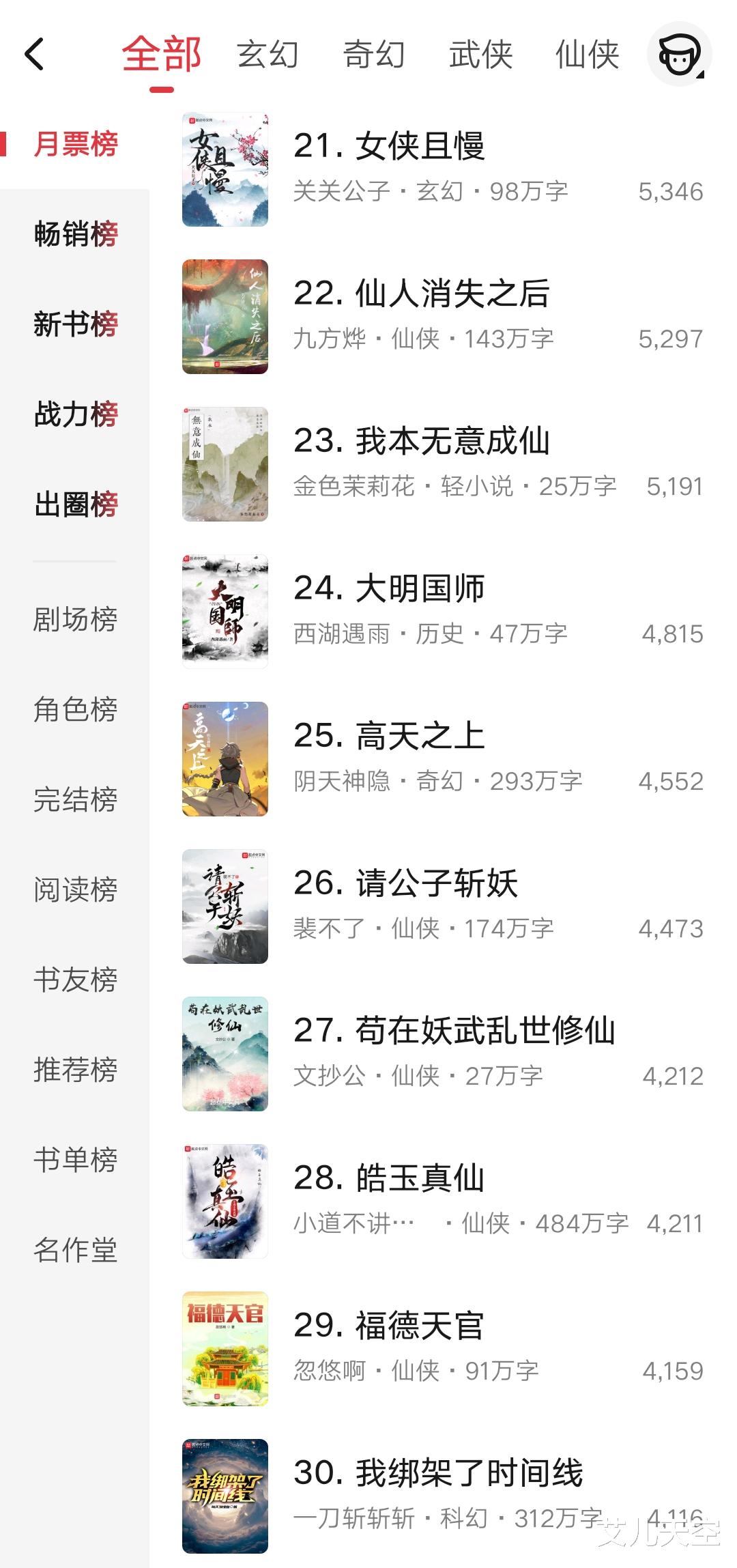Switch to 新书榜 ranking
The image size is (737, 1568).
click(x=76, y=324)
